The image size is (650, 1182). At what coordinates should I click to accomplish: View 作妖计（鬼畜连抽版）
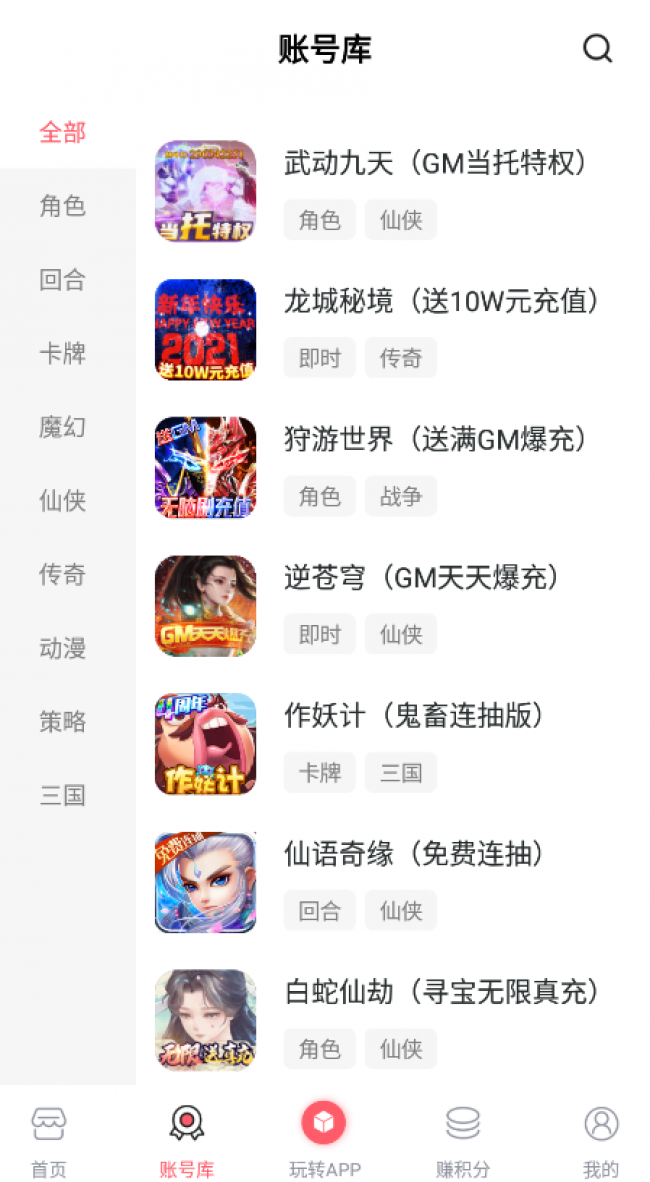[x=414, y=716]
